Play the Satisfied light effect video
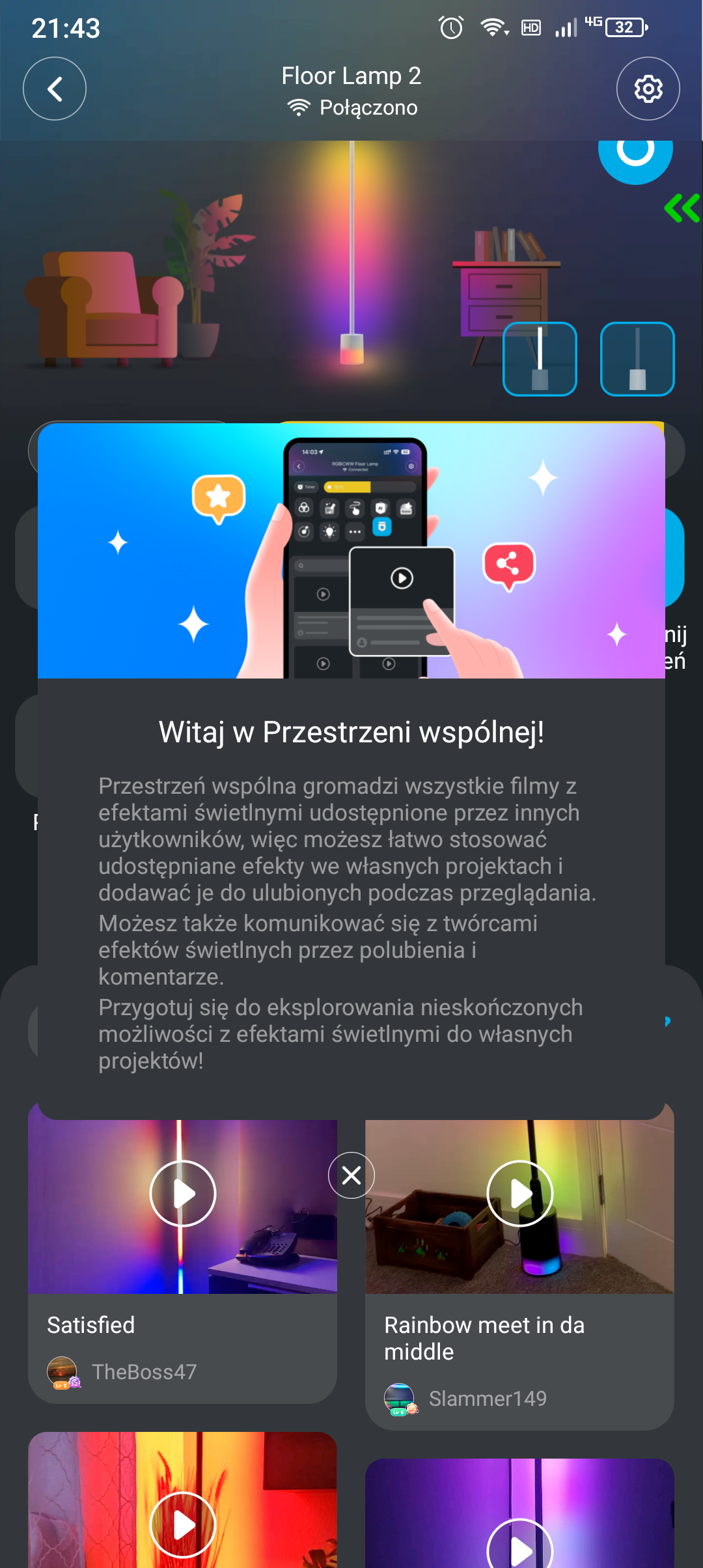 [x=182, y=1194]
